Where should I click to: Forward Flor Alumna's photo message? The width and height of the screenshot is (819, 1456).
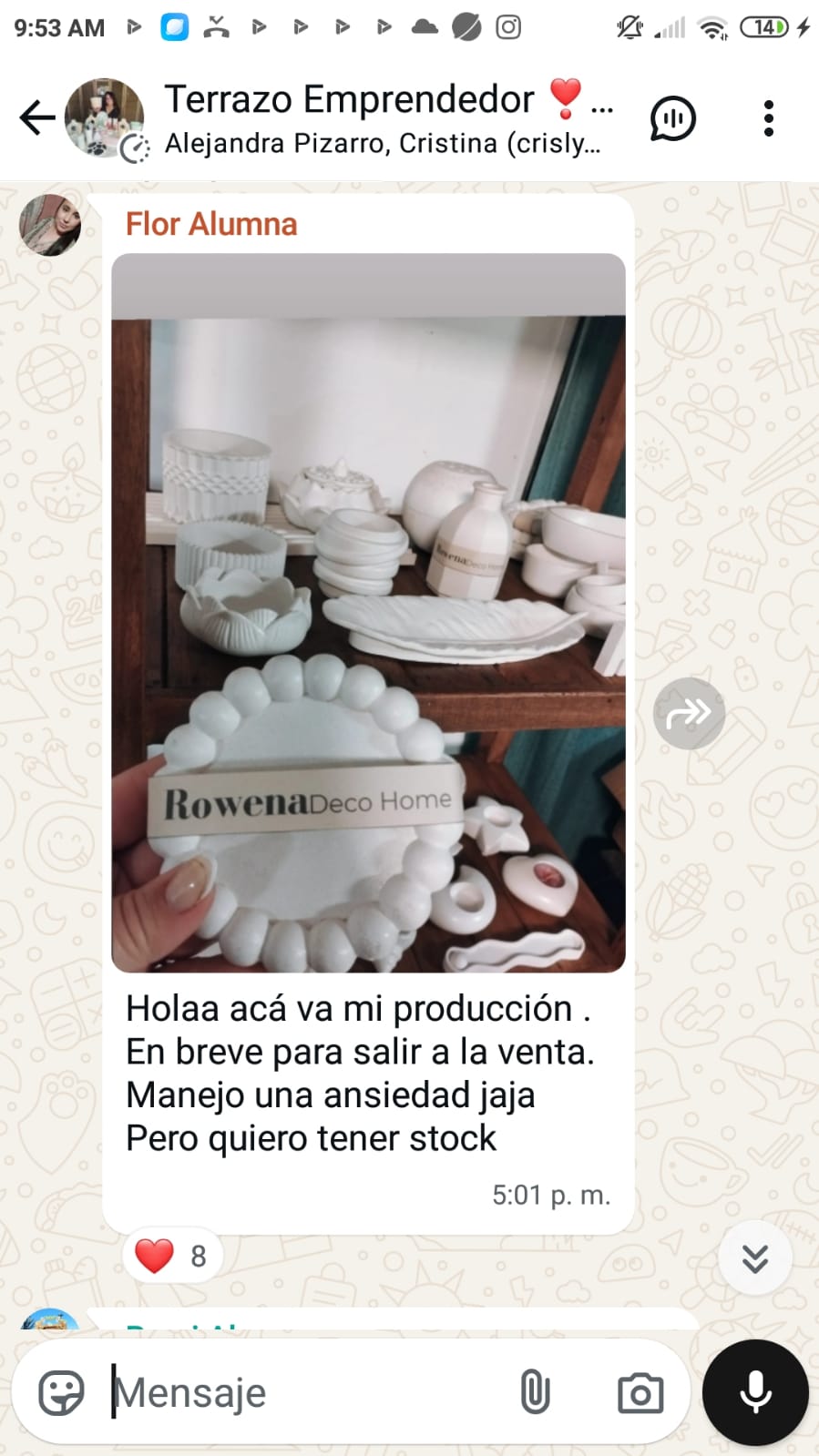coord(689,714)
